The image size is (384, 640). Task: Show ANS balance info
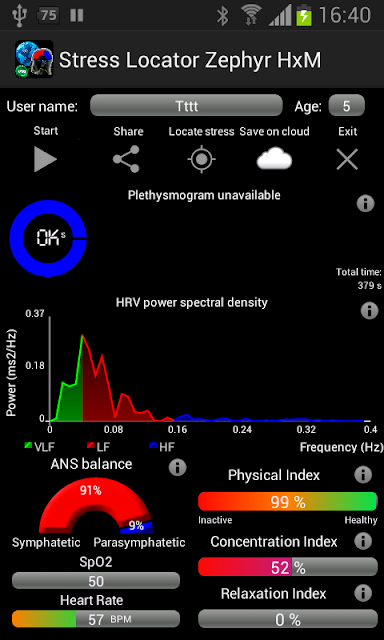(178, 467)
